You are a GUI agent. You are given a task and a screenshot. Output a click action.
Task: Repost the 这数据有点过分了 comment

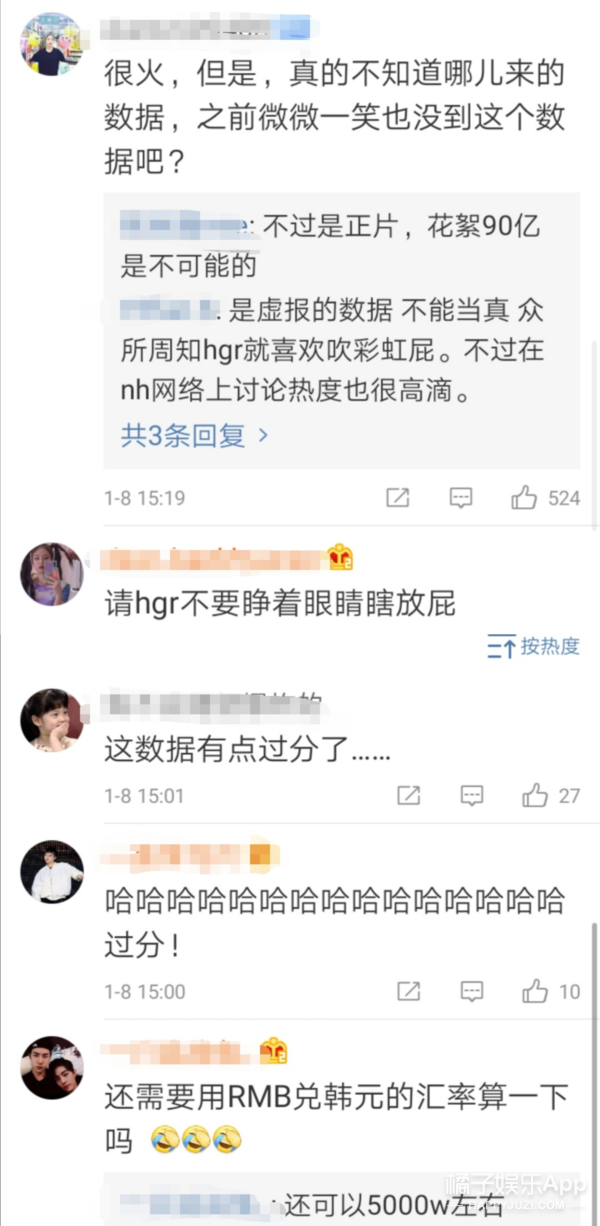click(408, 796)
